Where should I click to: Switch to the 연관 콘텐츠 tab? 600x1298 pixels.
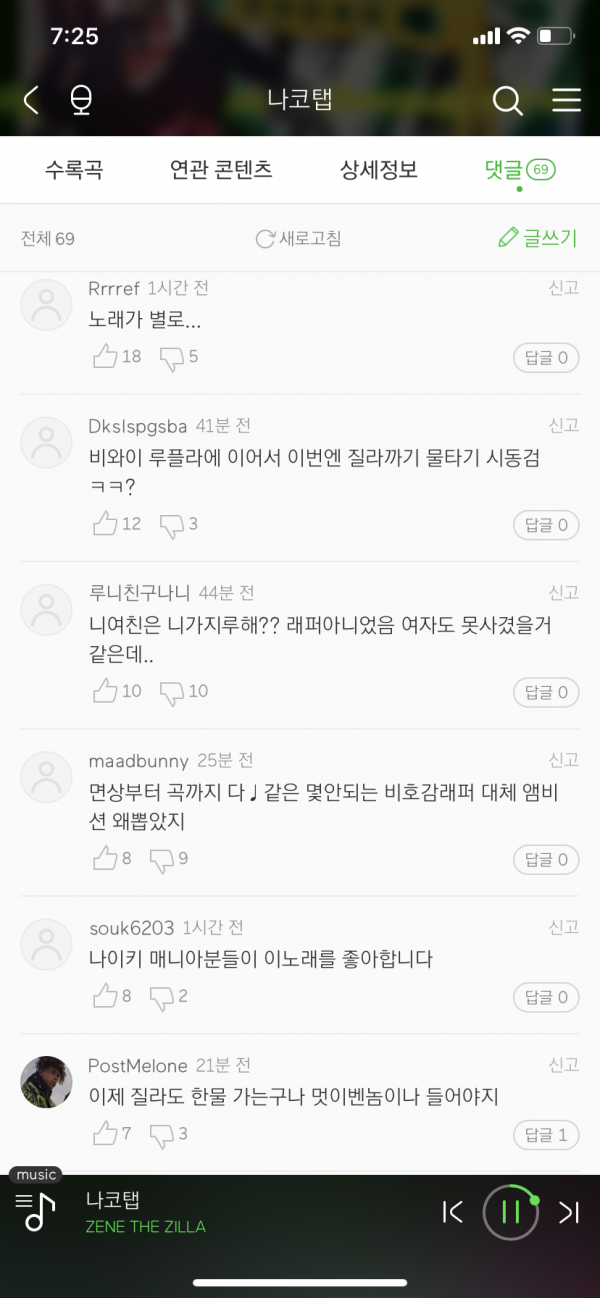221,169
